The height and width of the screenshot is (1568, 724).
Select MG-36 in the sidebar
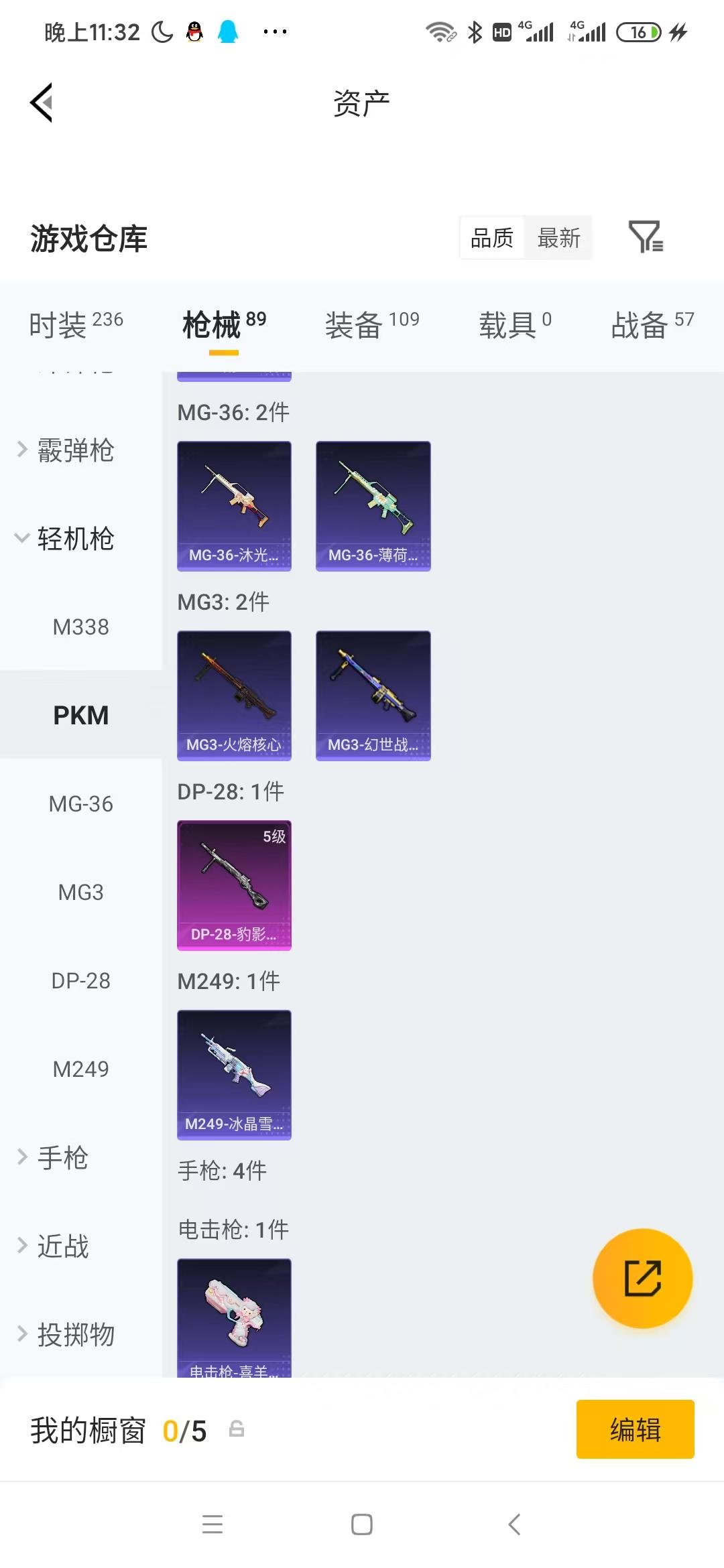point(81,803)
